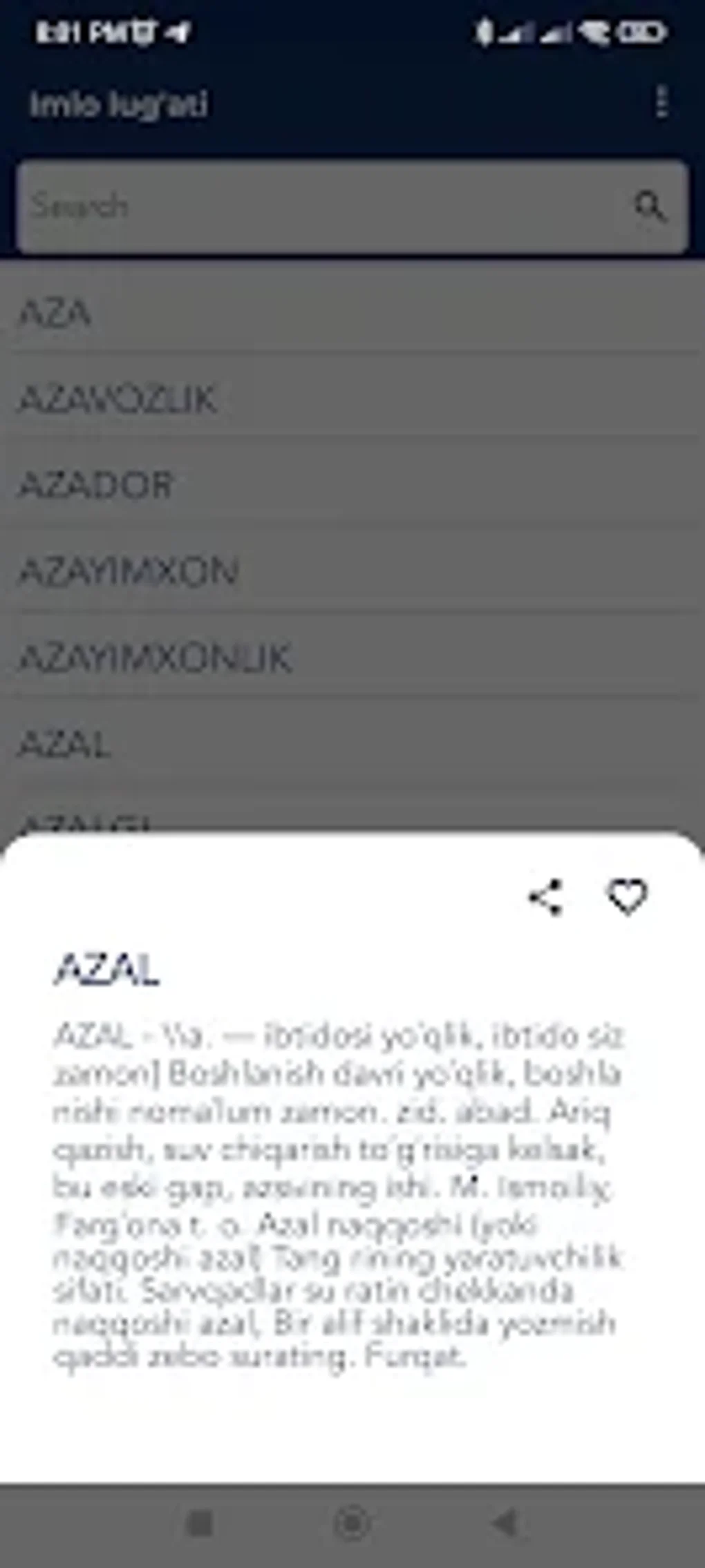Add AZAL to favorites with heart icon
Image resolution: width=705 pixels, height=1568 pixels.
tap(628, 897)
